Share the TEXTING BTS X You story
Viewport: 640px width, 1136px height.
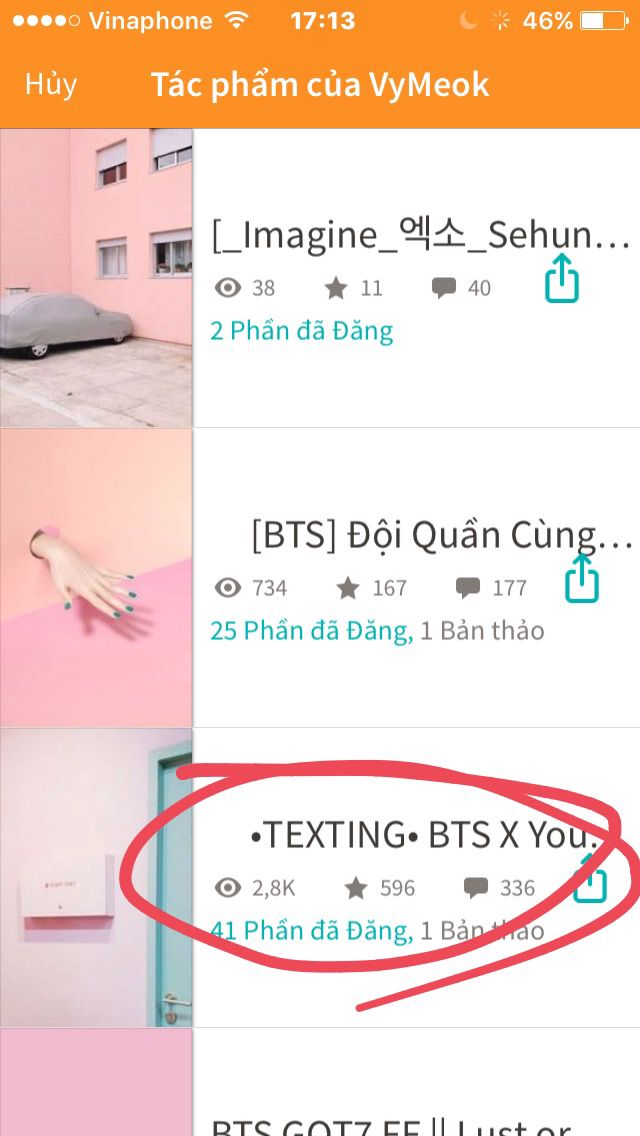click(590, 884)
